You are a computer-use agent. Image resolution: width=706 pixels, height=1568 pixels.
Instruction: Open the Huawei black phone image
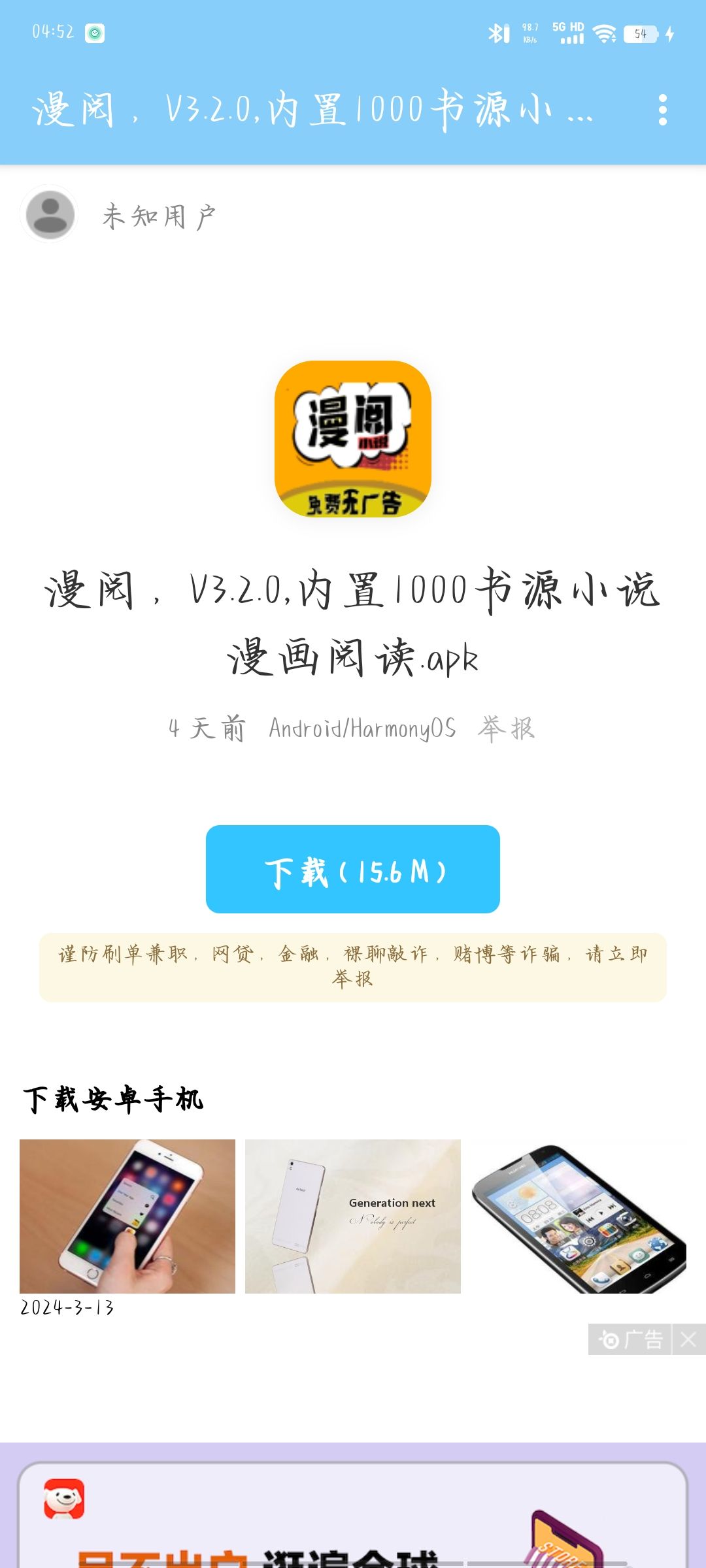pyautogui.click(x=579, y=1217)
